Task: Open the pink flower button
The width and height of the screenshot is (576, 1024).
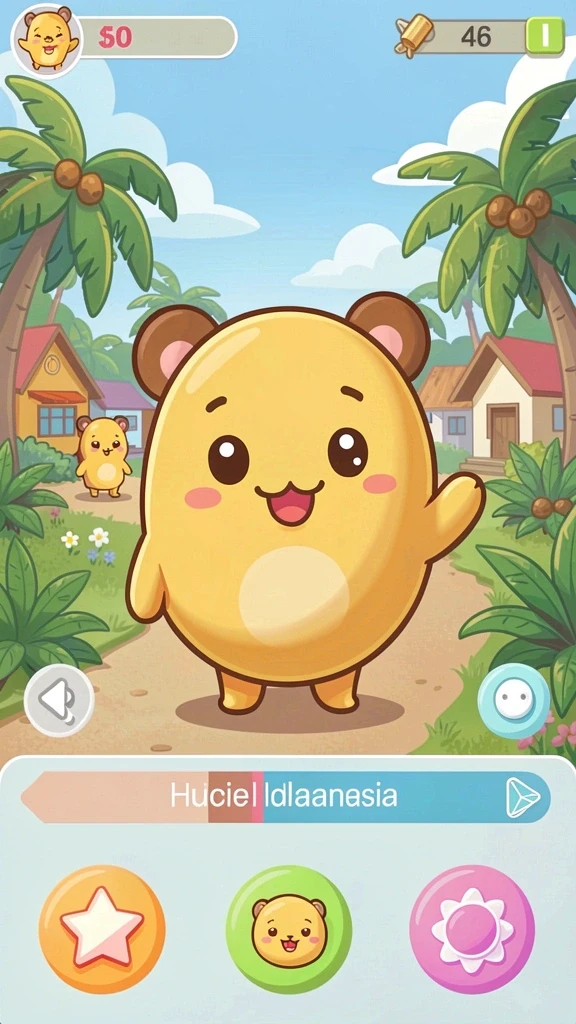Action: [472, 929]
